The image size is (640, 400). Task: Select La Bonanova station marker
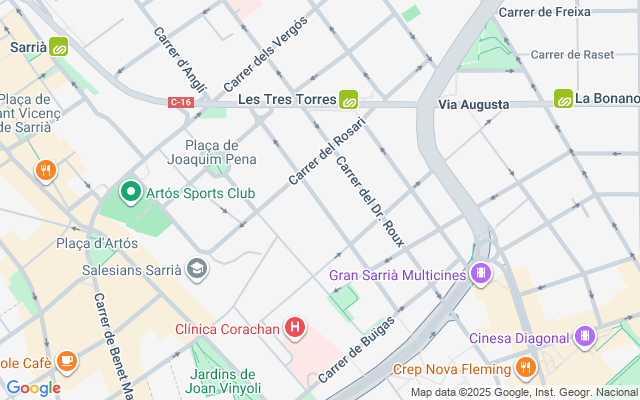[564, 98]
